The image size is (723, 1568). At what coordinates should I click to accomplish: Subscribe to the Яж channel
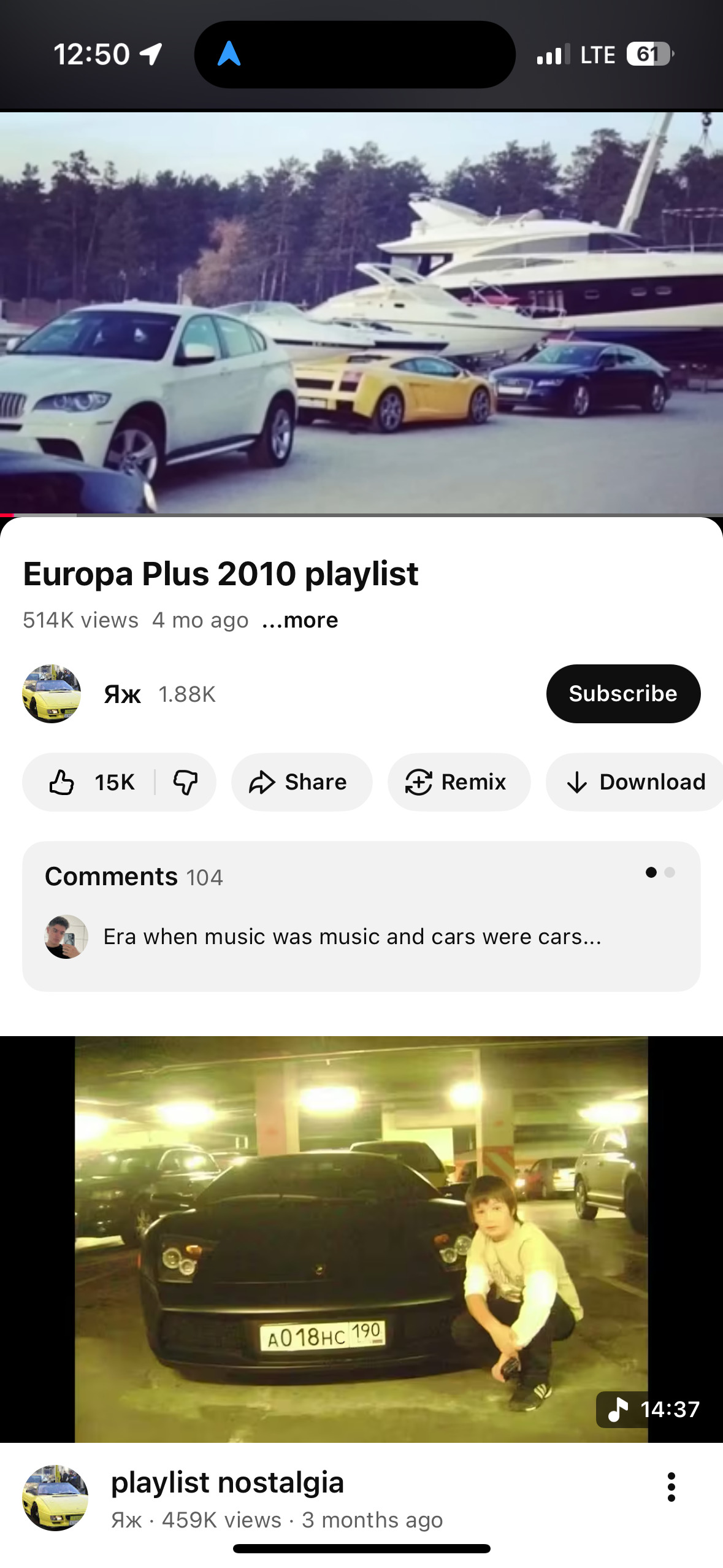click(622, 694)
